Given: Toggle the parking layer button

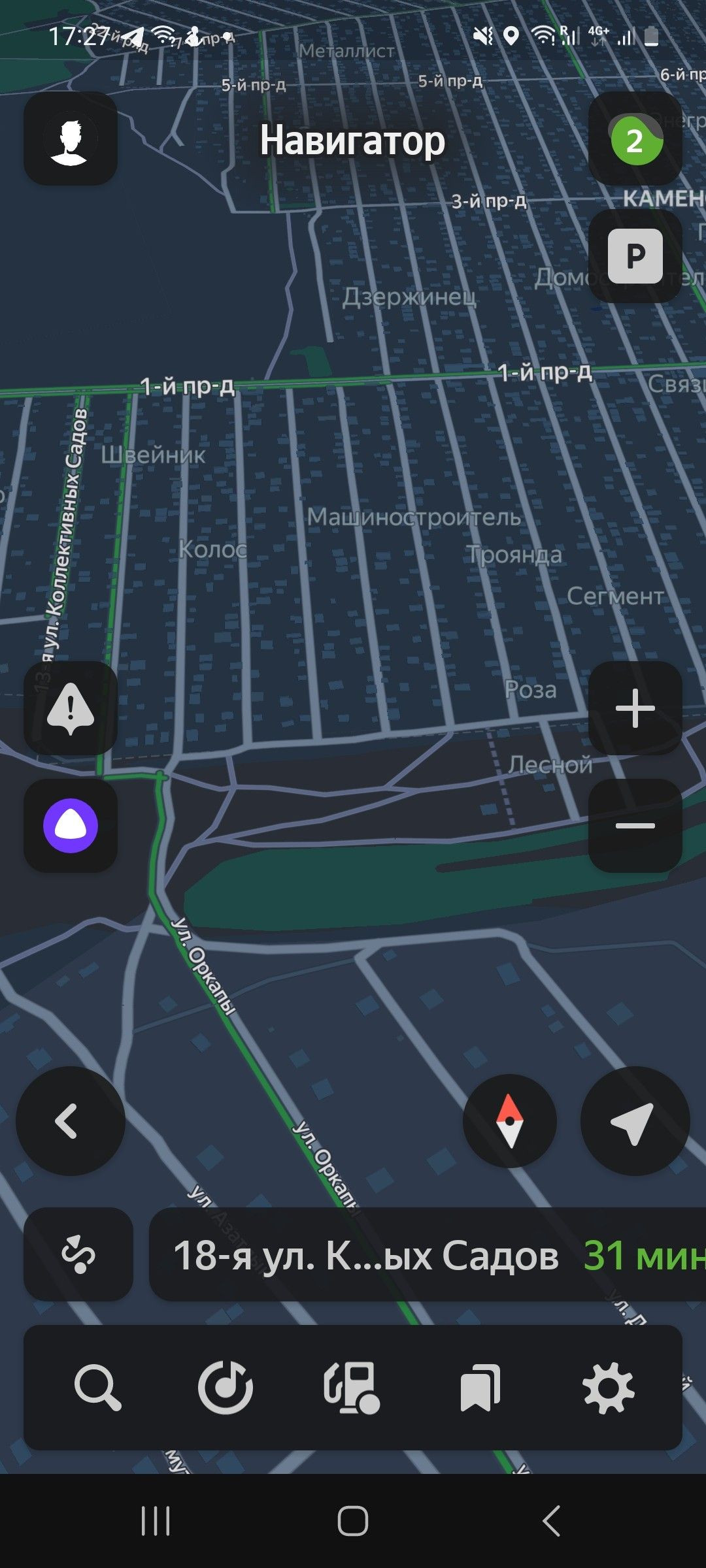Looking at the screenshot, I should [x=635, y=256].
